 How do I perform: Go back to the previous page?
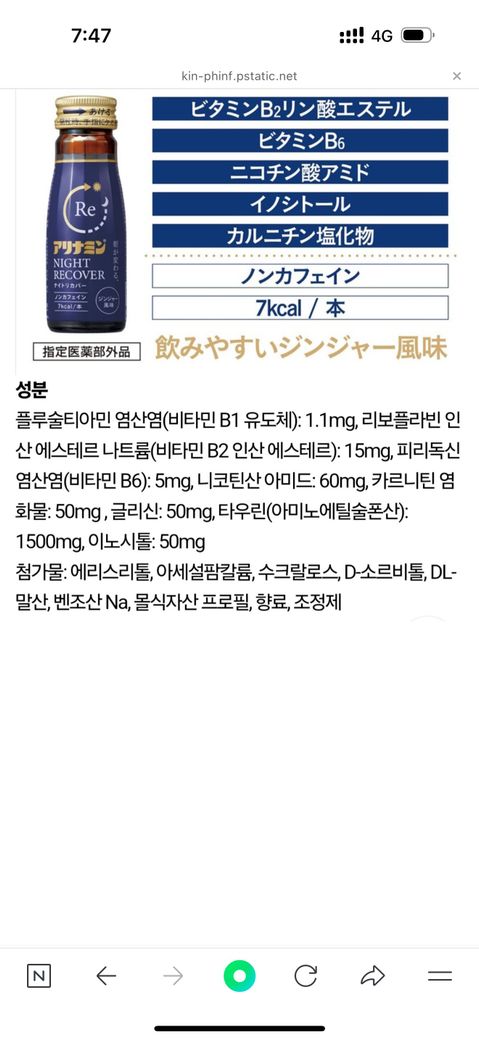[106, 976]
